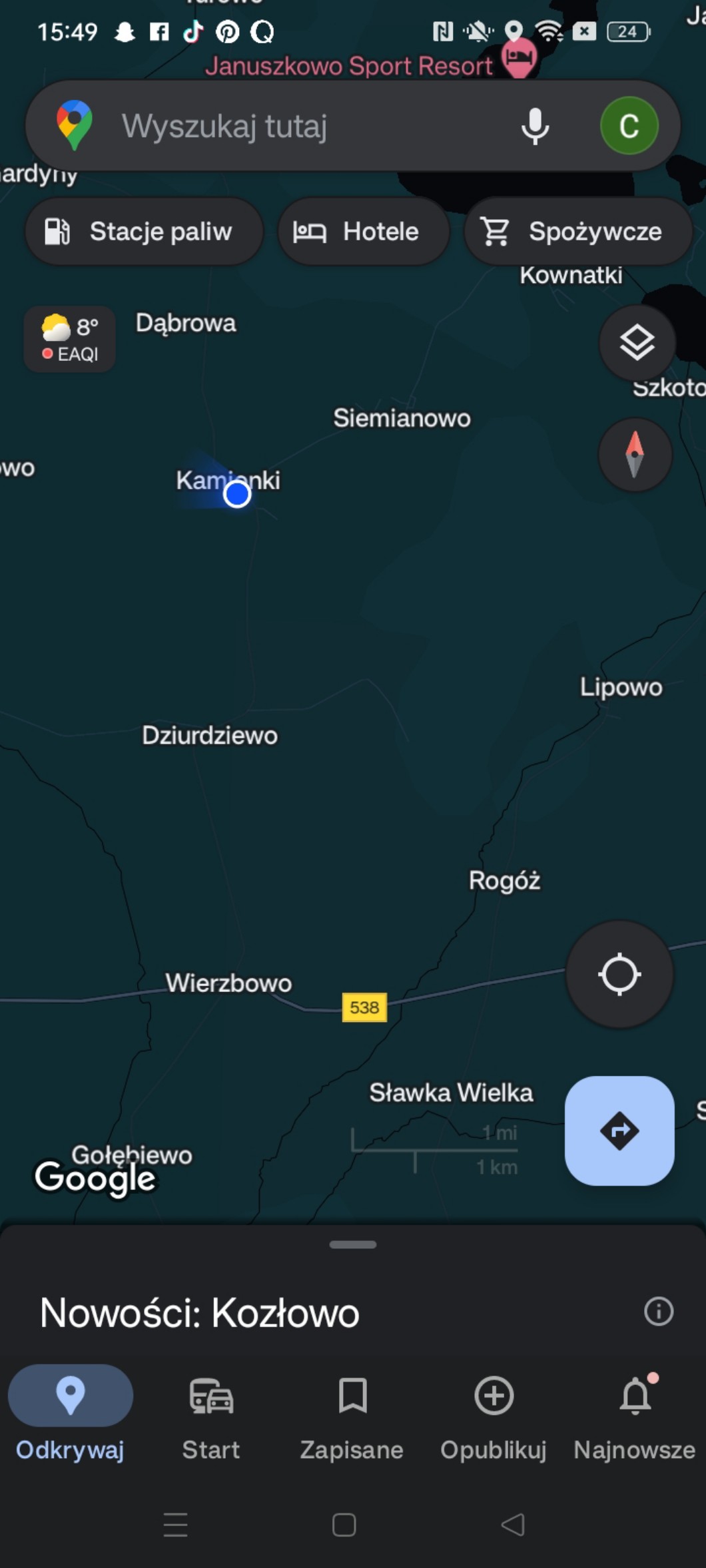Open the account profile avatar
This screenshot has width=706, height=1568.
pyautogui.click(x=629, y=126)
